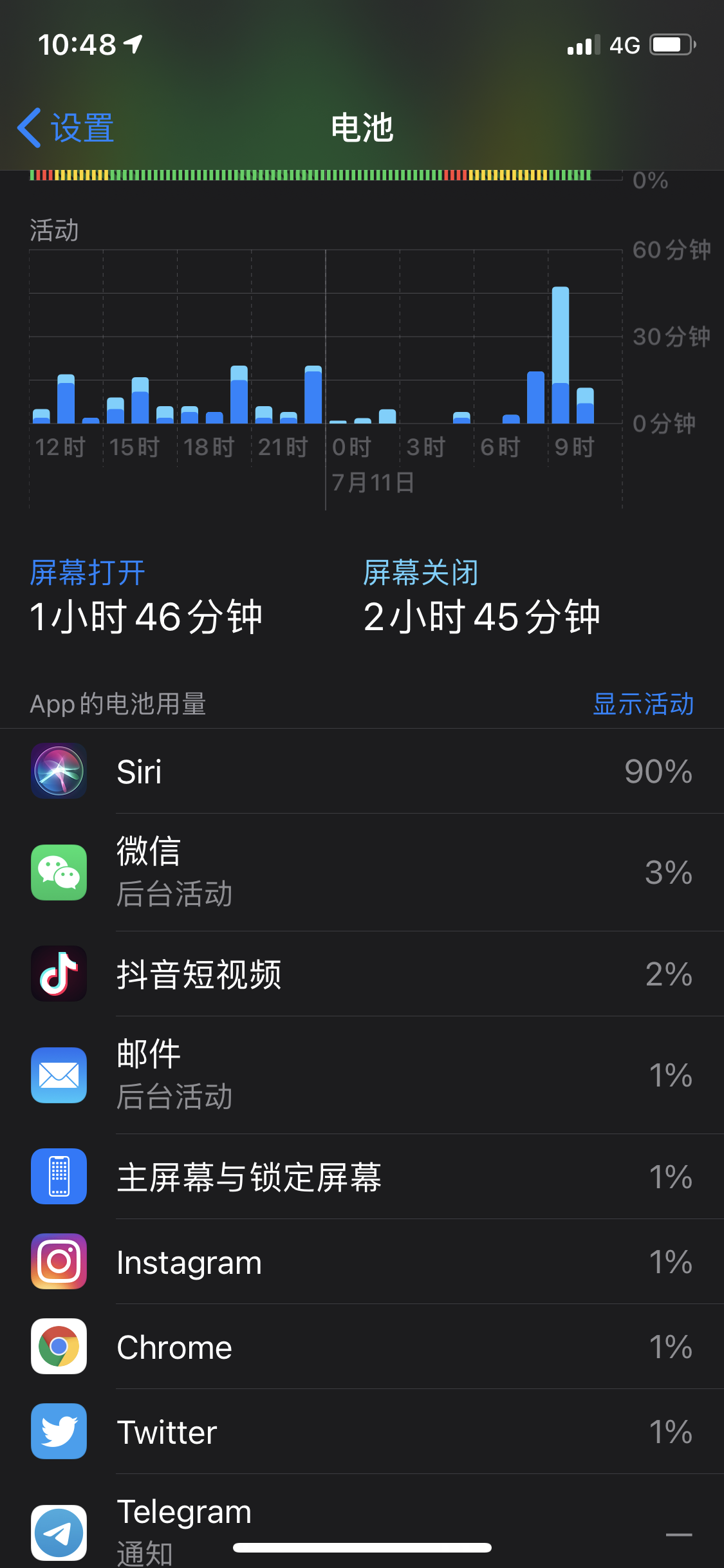Tap the 邮件 battery usage row
The height and width of the screenshot is (1568, 724).
(362, 1075)
